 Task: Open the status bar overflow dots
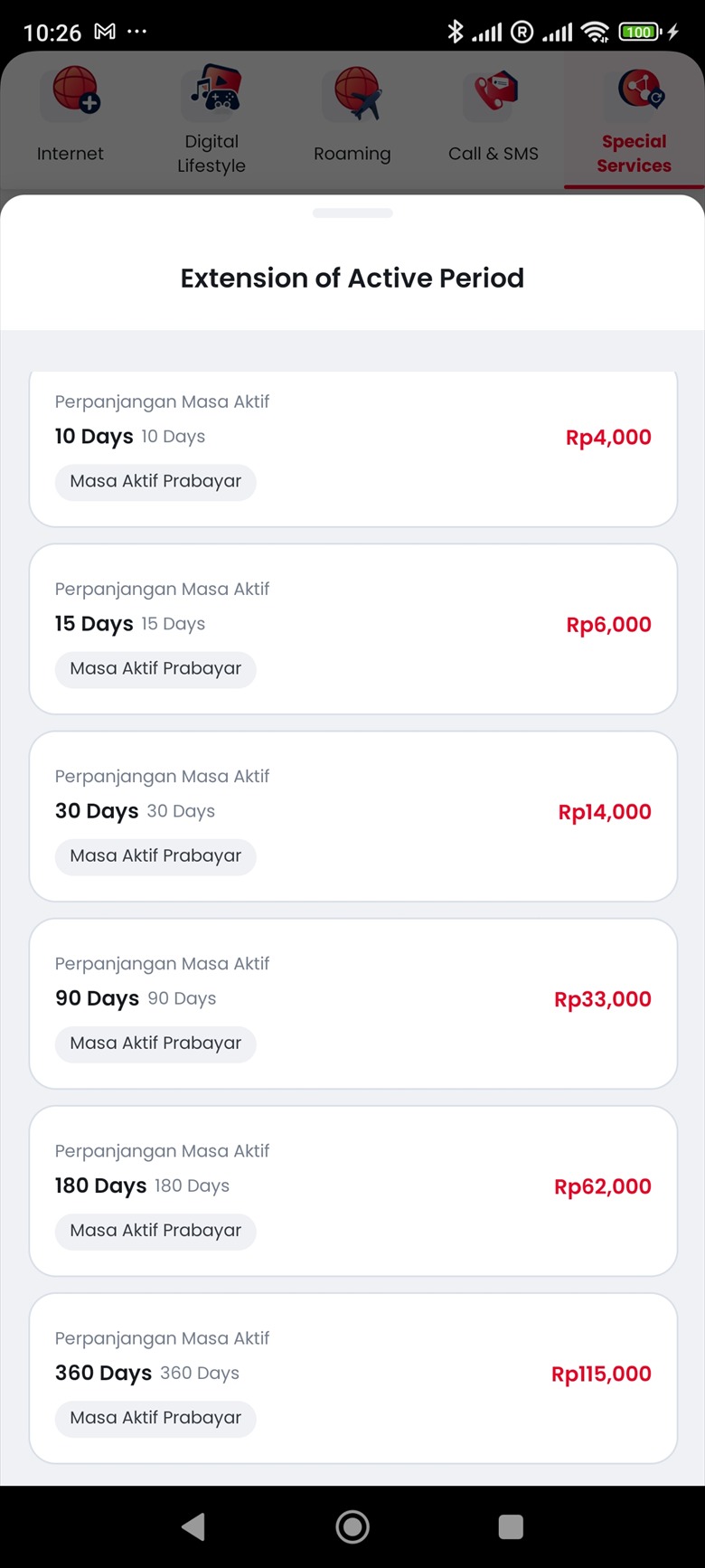pyautogui.click(x=136, y=32)
